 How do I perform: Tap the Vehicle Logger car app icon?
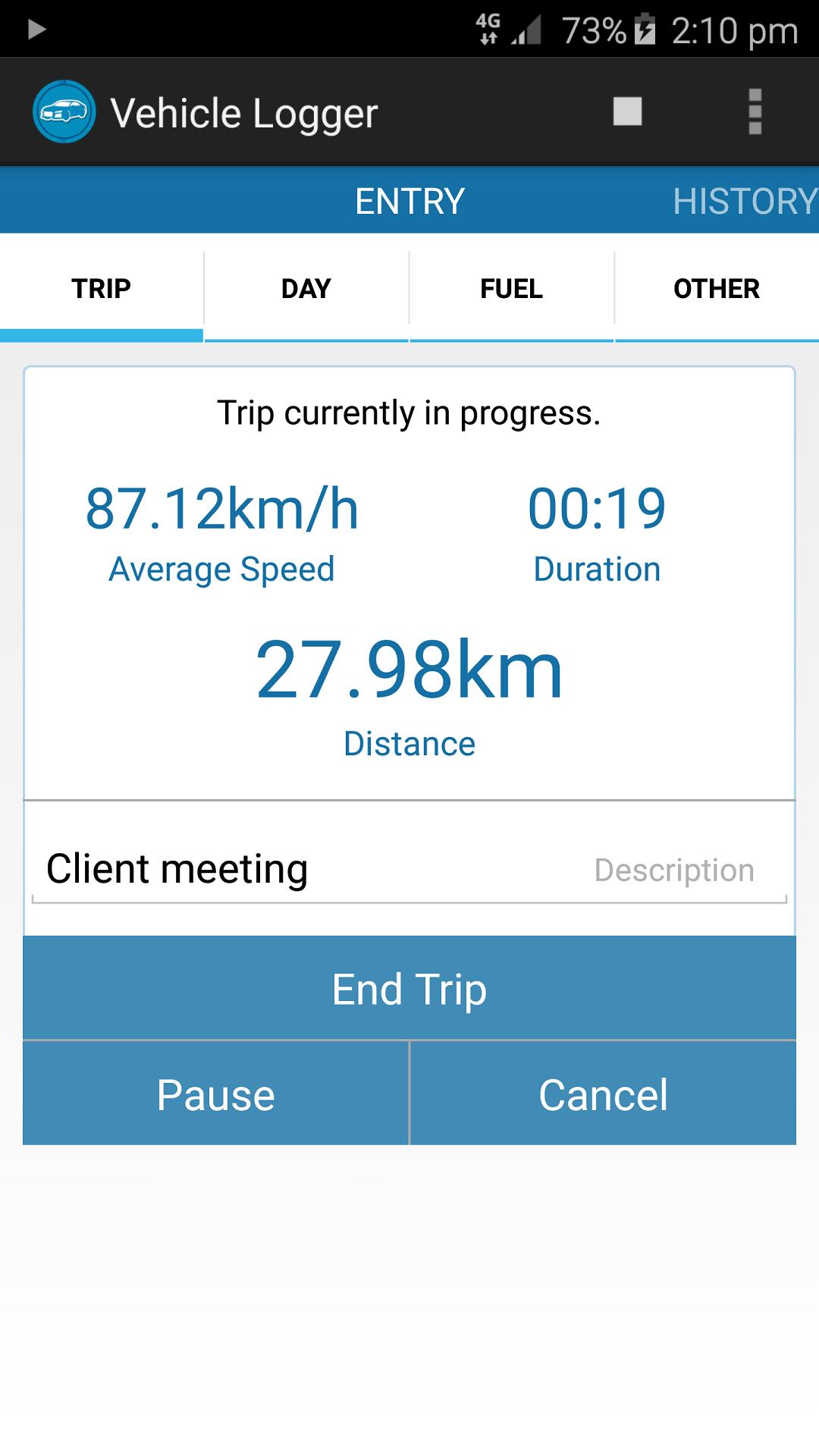click(x=64, y=111)
